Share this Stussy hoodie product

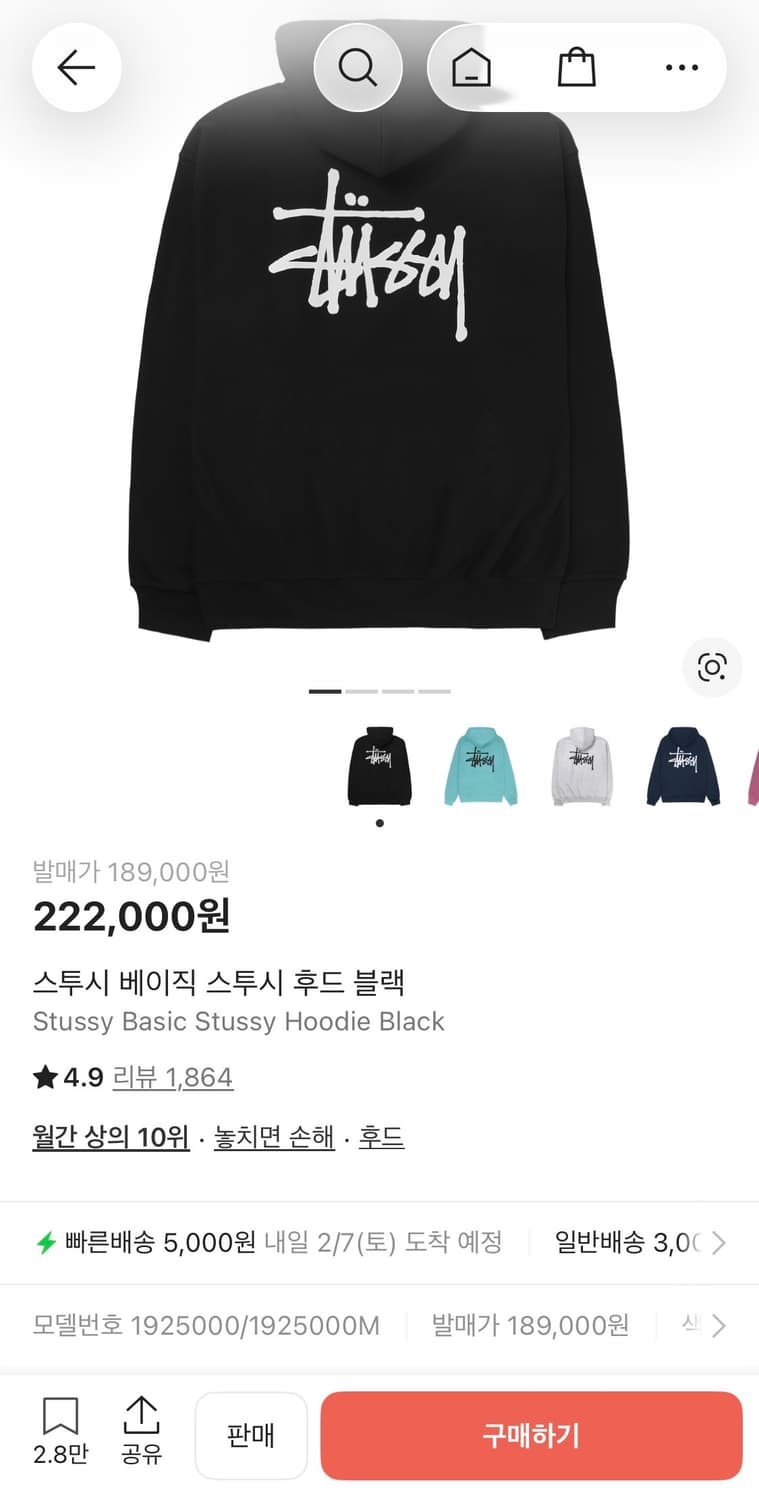(x=141, y=1434)
